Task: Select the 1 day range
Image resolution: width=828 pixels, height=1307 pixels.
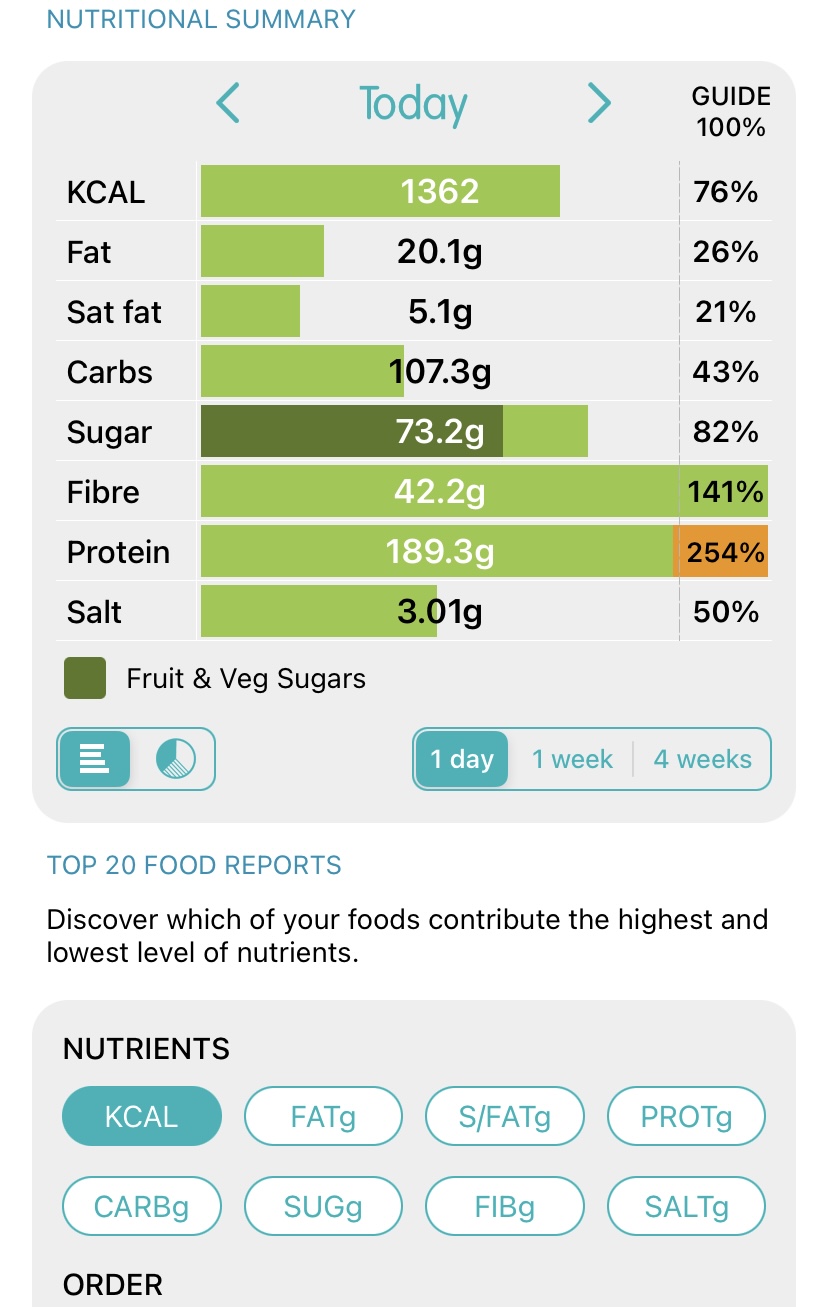Action: pos(462,759)
